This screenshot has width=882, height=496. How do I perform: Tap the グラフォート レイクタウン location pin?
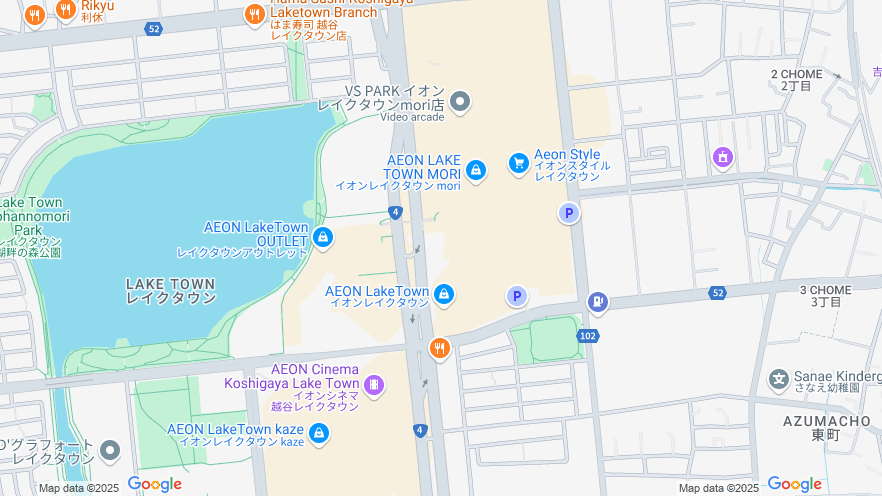tap(110, 451)
